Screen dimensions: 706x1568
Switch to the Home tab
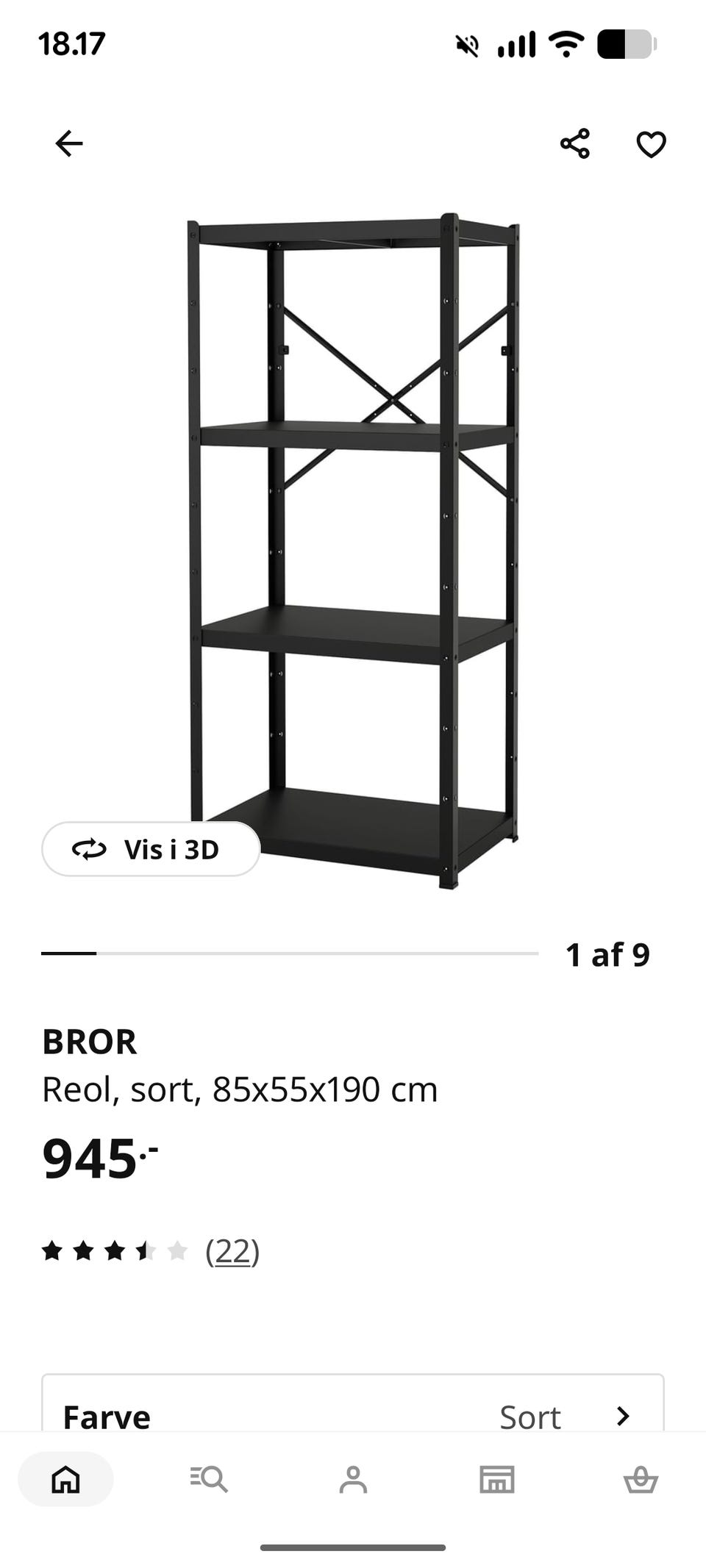[65, 1478]
